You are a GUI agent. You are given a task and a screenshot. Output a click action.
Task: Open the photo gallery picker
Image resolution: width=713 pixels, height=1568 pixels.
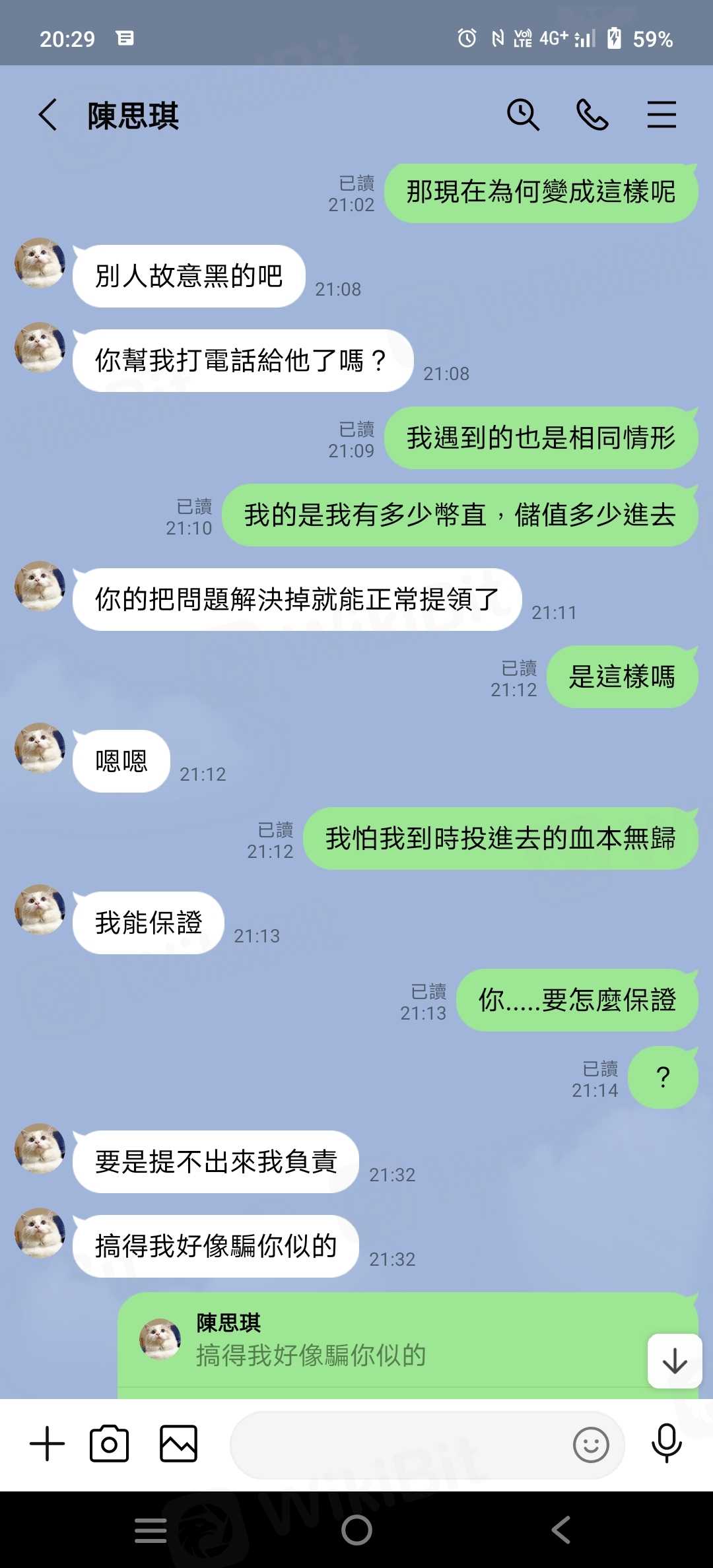[x=178, y=1444]
